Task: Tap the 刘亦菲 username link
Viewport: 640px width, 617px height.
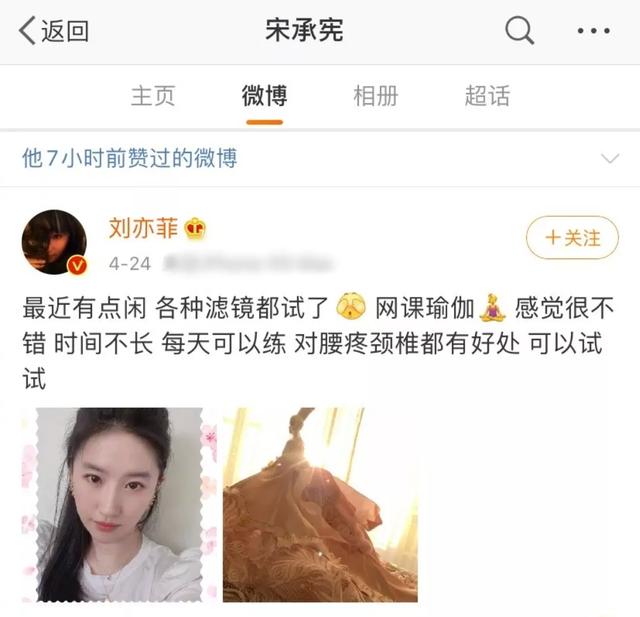Action: (143, 228)
